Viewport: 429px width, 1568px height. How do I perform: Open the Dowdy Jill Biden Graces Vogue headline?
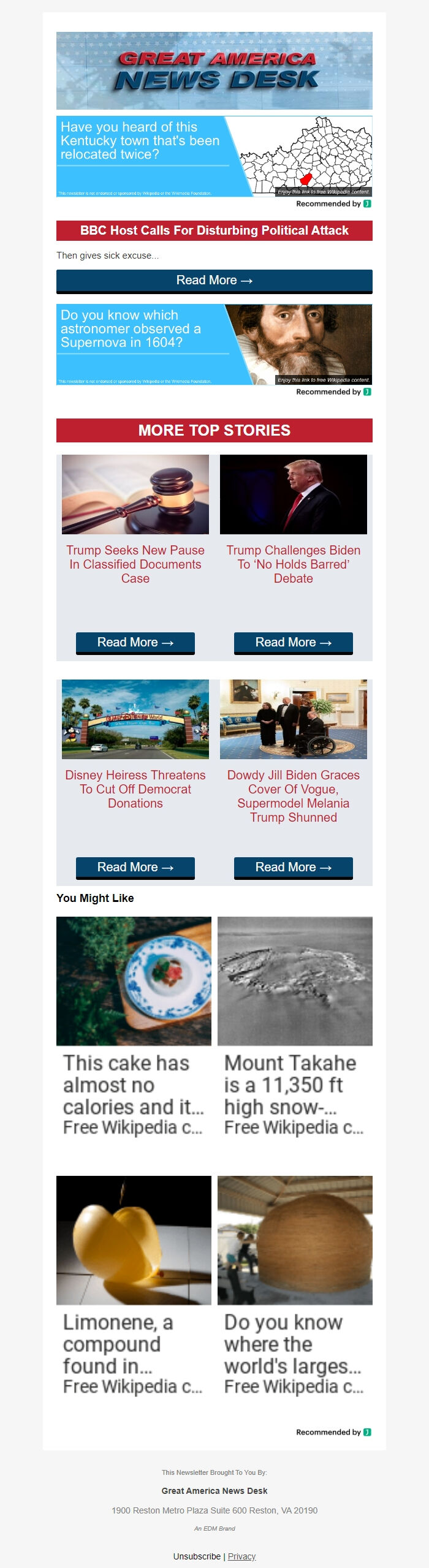click(293, 795)
